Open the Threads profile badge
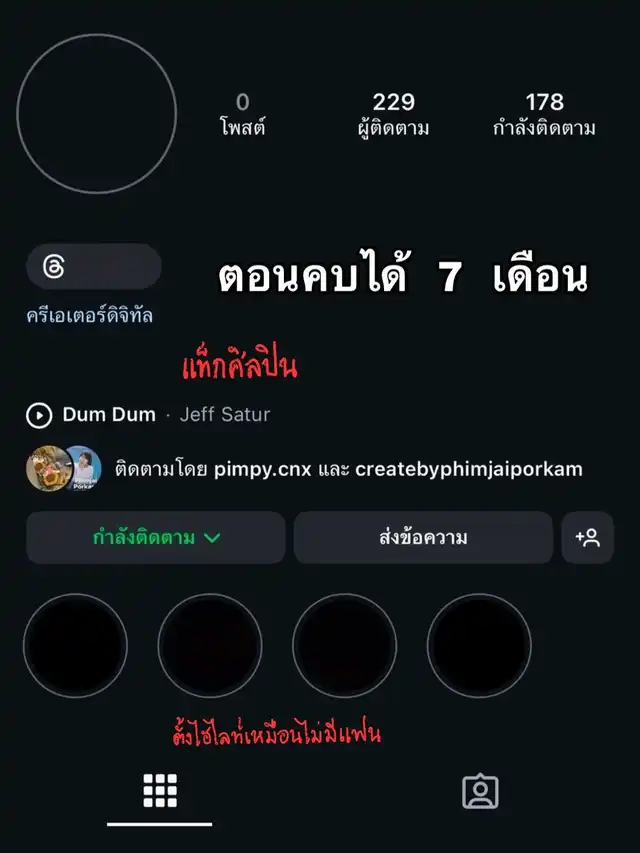Screen dimensions: 640x853 tap(94, 267)
